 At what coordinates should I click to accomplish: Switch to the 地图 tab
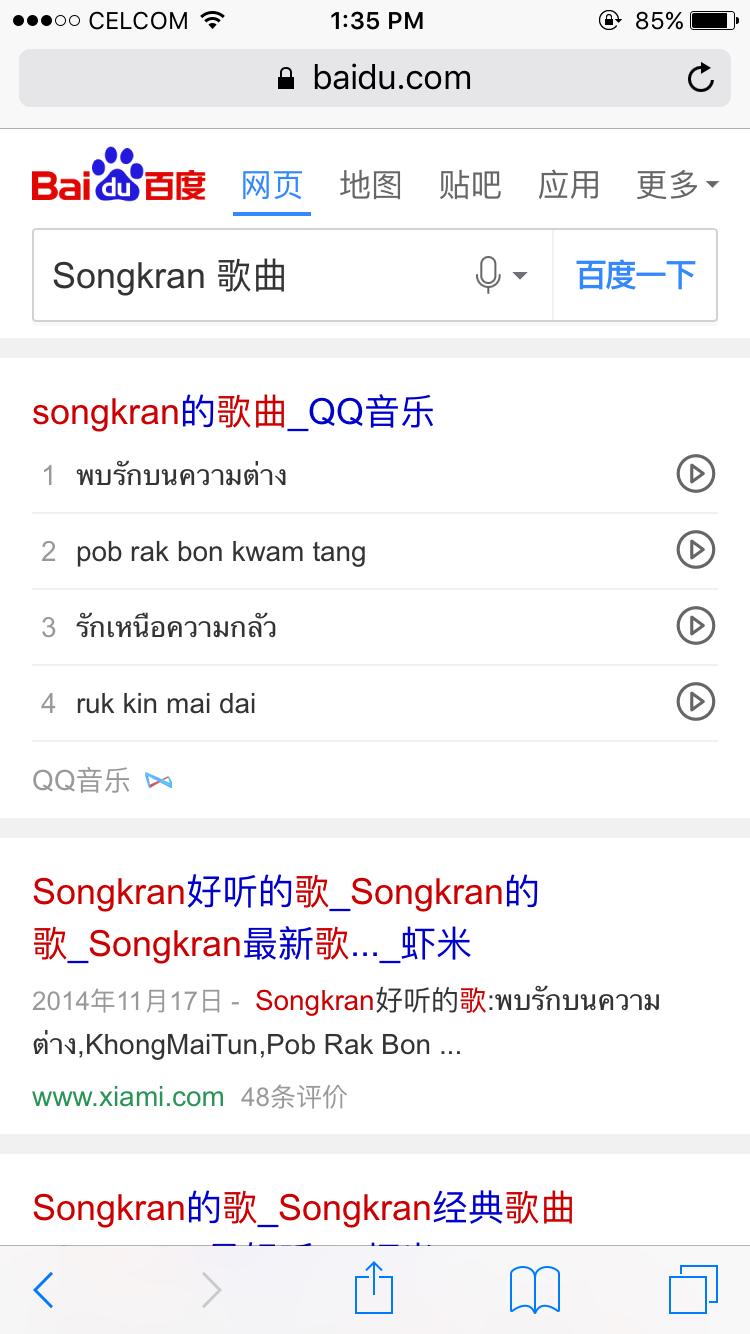(x=370, y=185)
